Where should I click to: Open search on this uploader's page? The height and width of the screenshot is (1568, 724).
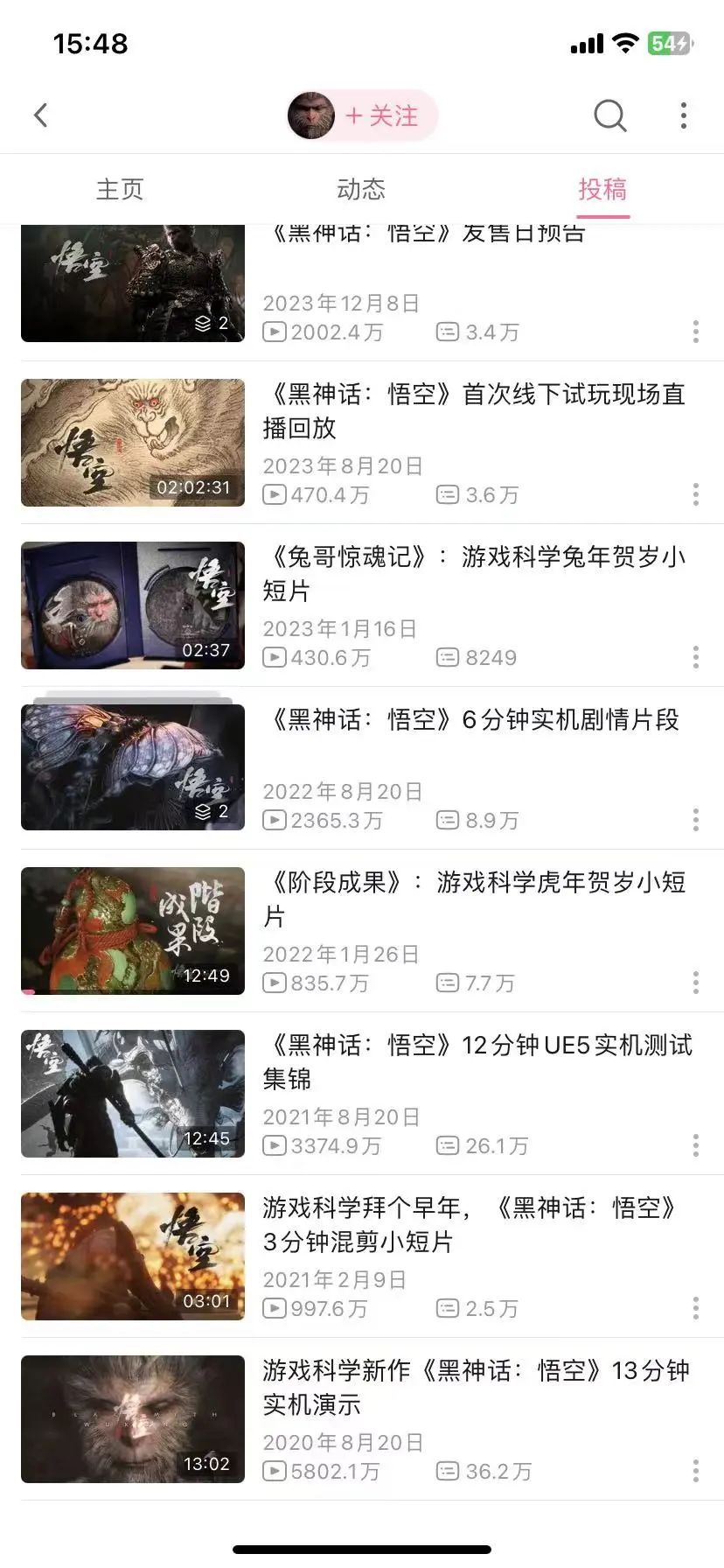609,115
